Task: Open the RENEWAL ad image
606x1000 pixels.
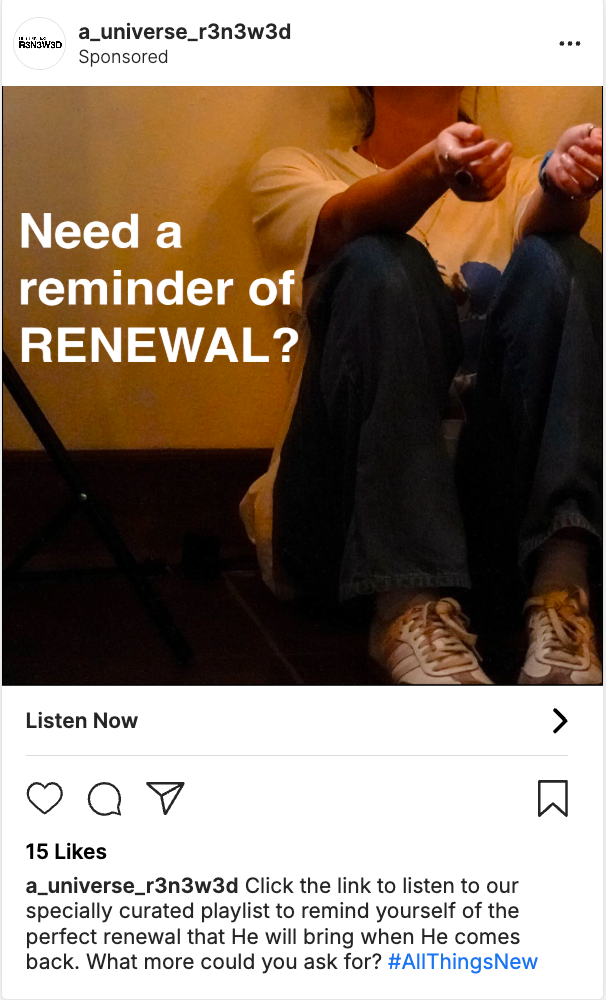Action: pyautogui.click(x=303, y=385)
